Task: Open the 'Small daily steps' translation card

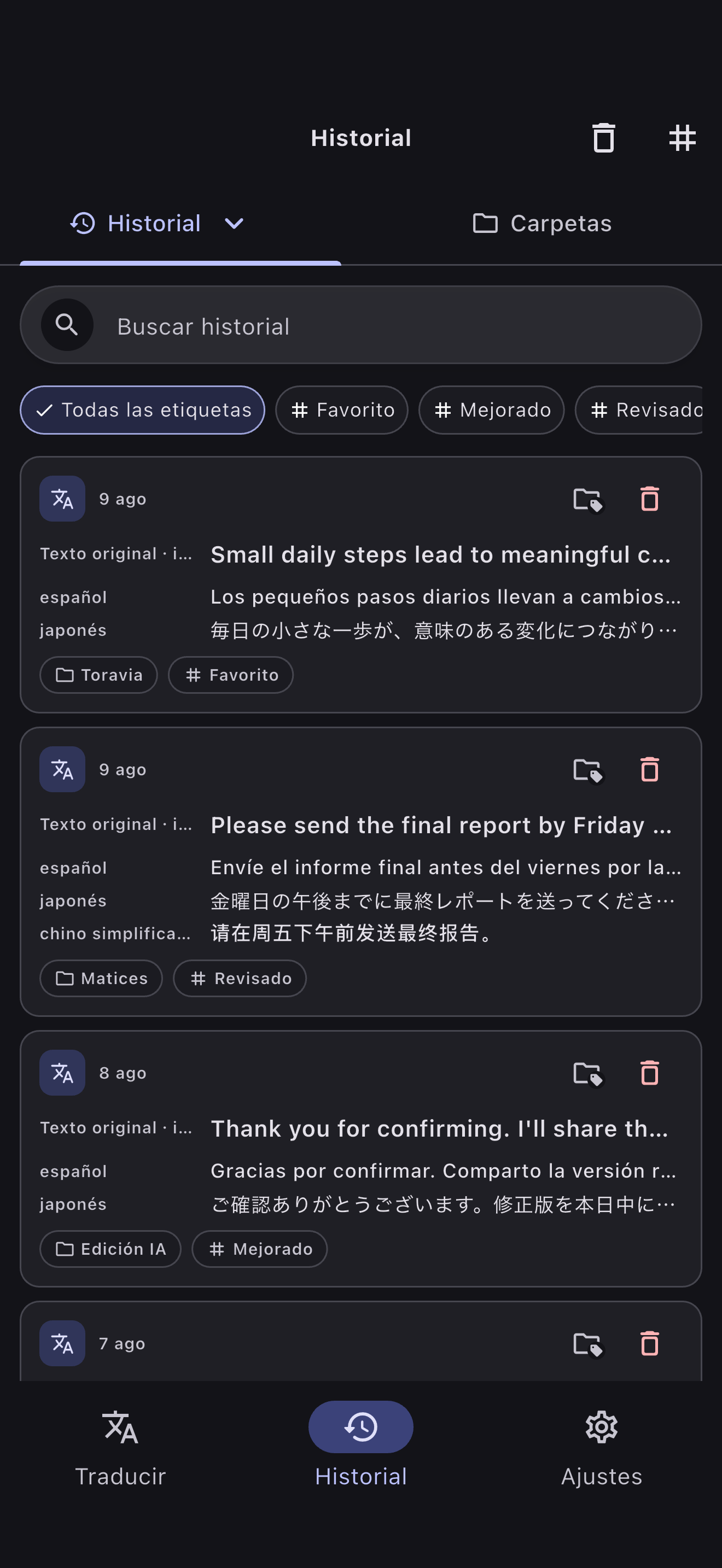Action: click(x=361, y=584)
